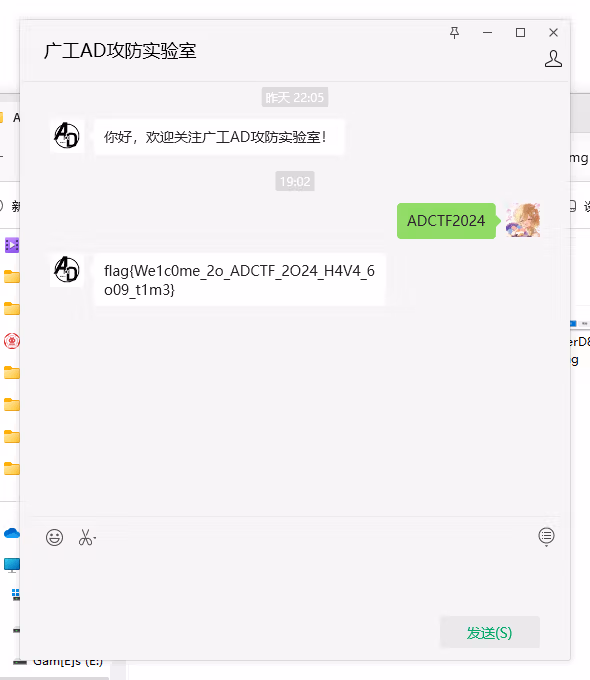Focus the message text input area
This screenshot has height=680, width=590.
(x=295, y=581)
